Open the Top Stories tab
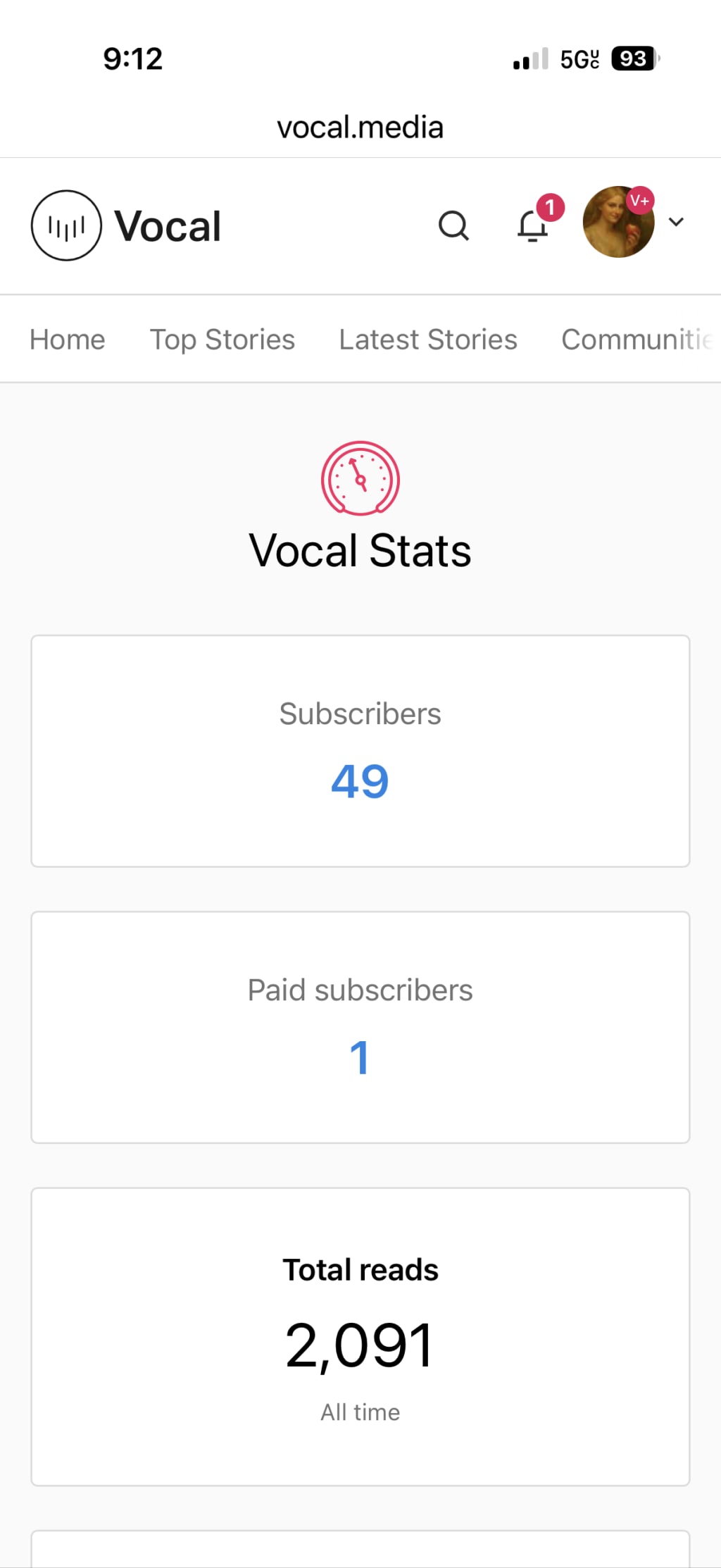The height and width of the screenshot is (1568, 721). coord(222,340)
